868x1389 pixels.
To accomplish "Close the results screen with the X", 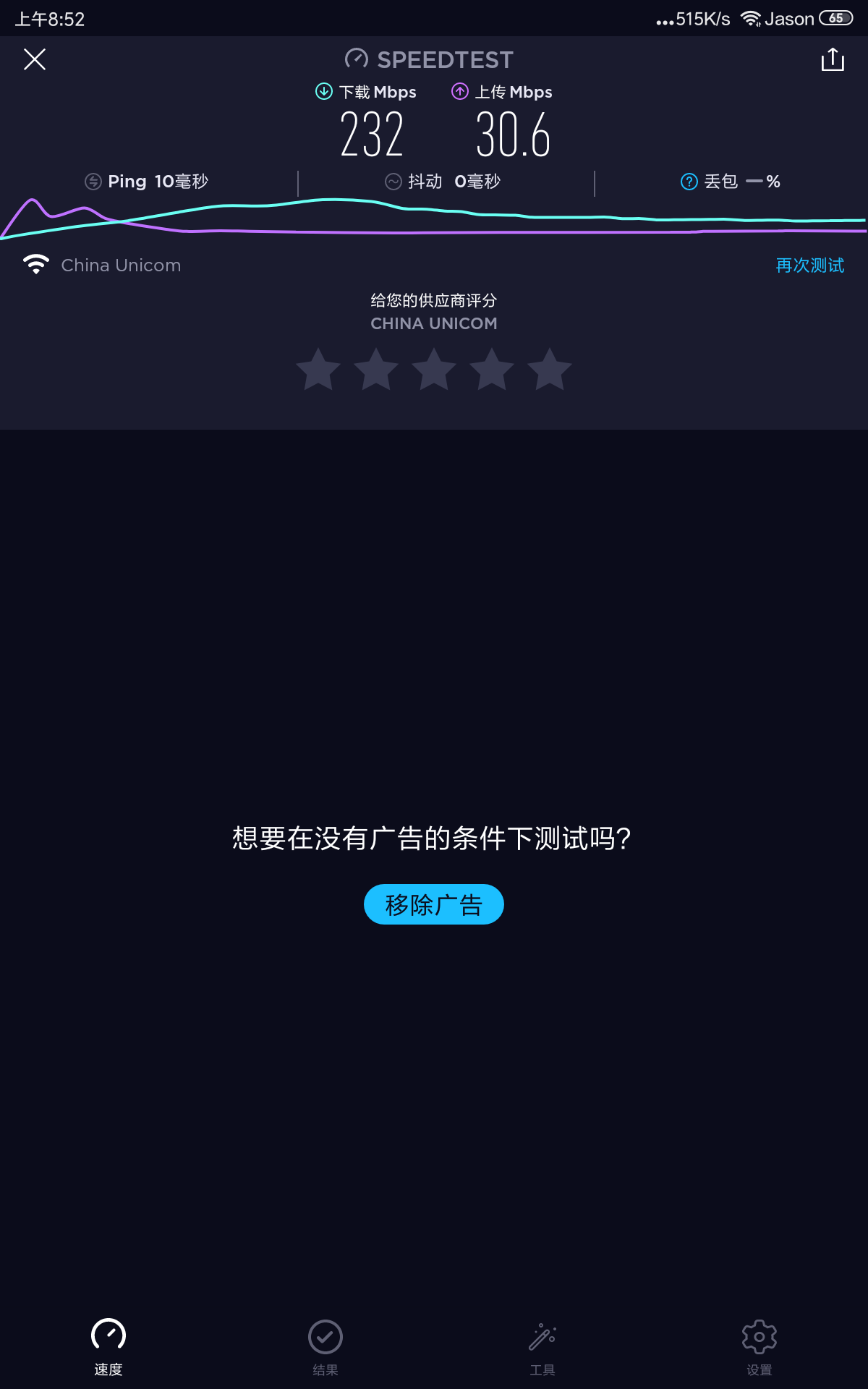I will [x=34, y=59].
